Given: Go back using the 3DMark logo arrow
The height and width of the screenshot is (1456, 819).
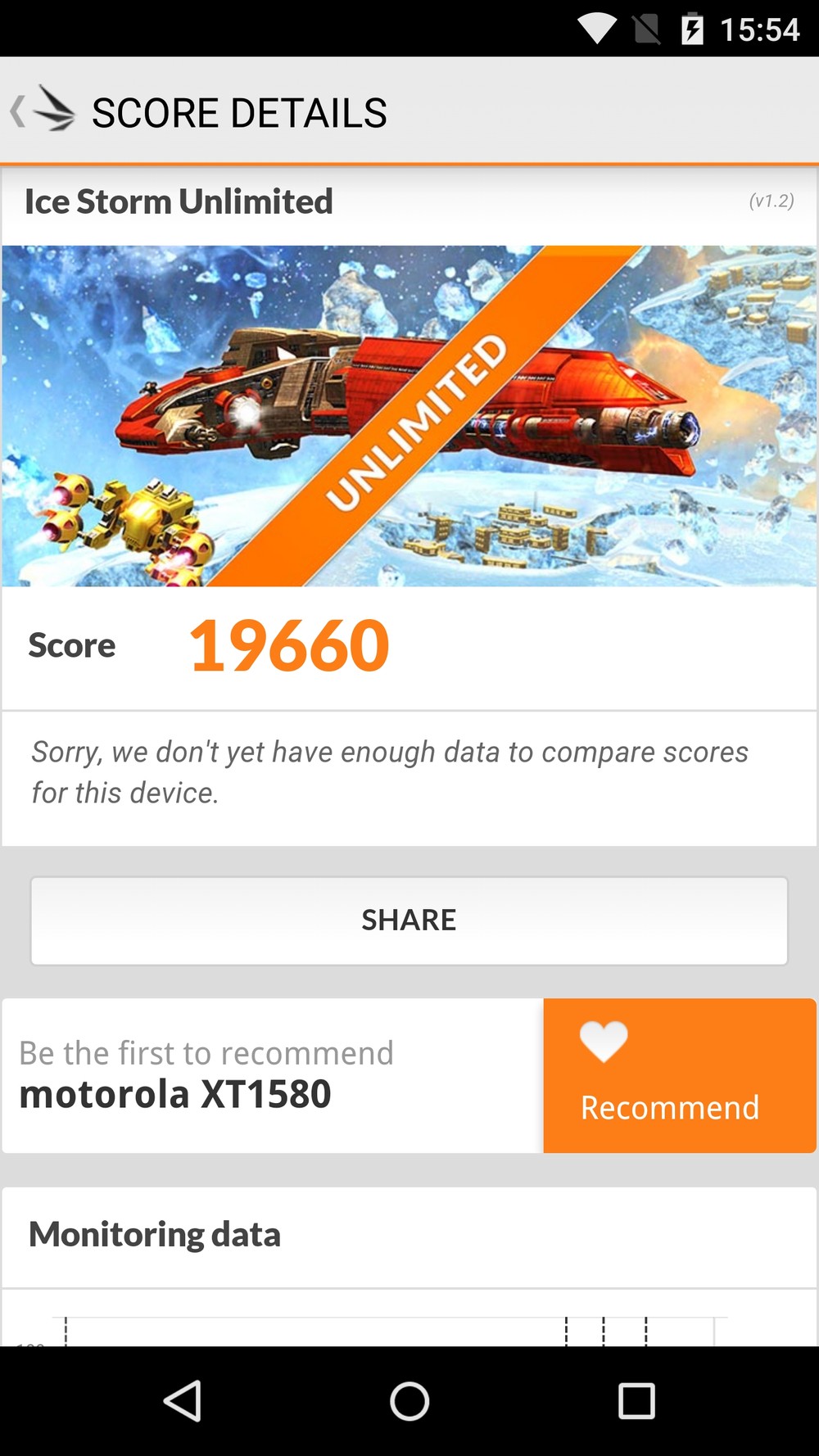Looking at the screenshot, I should [43, 111].
